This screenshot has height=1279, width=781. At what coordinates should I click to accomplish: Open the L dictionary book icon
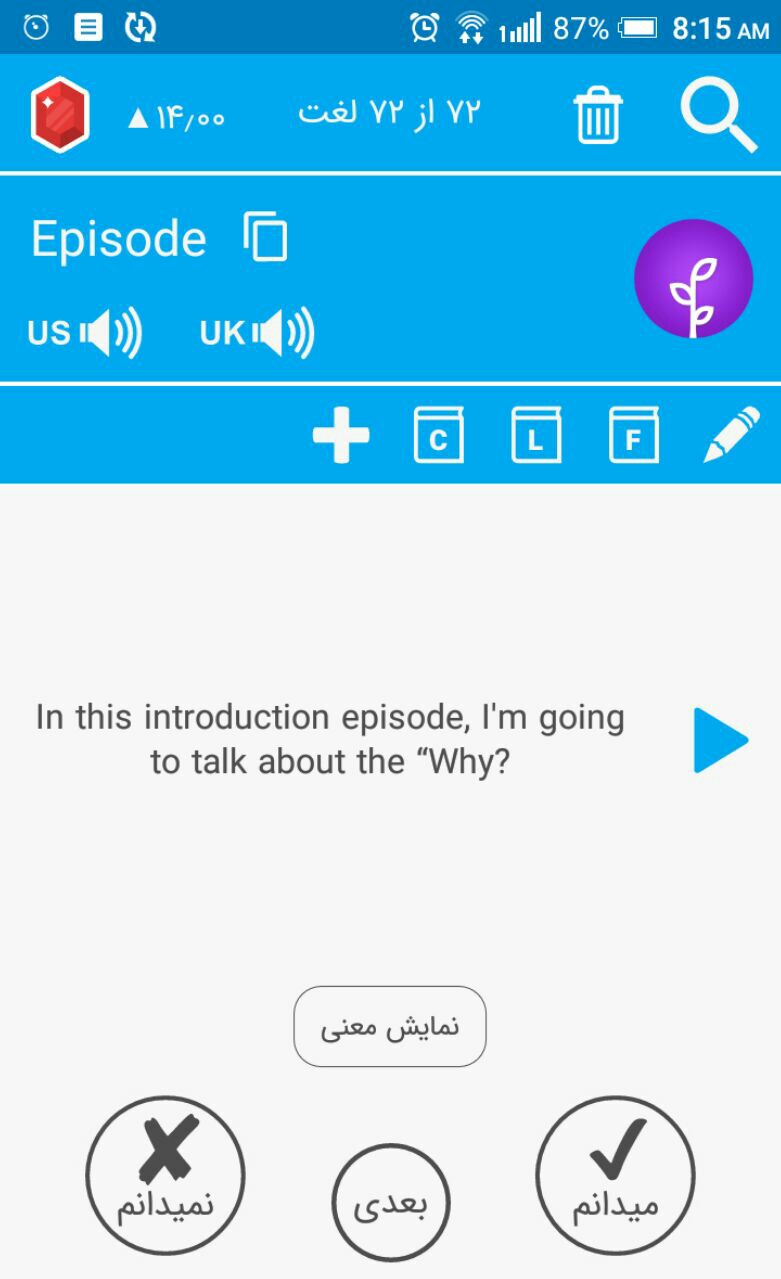coord(536,435)
